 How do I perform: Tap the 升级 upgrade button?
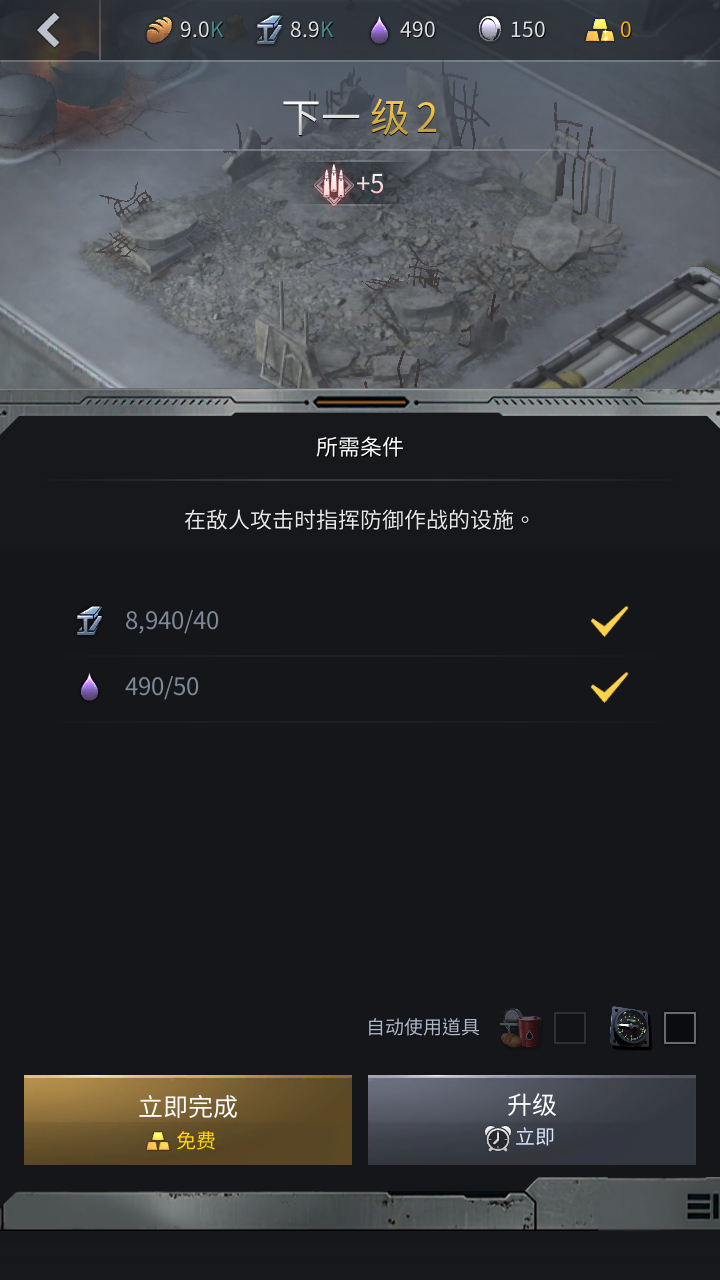pyautogui.click(x=532, y=1119)
